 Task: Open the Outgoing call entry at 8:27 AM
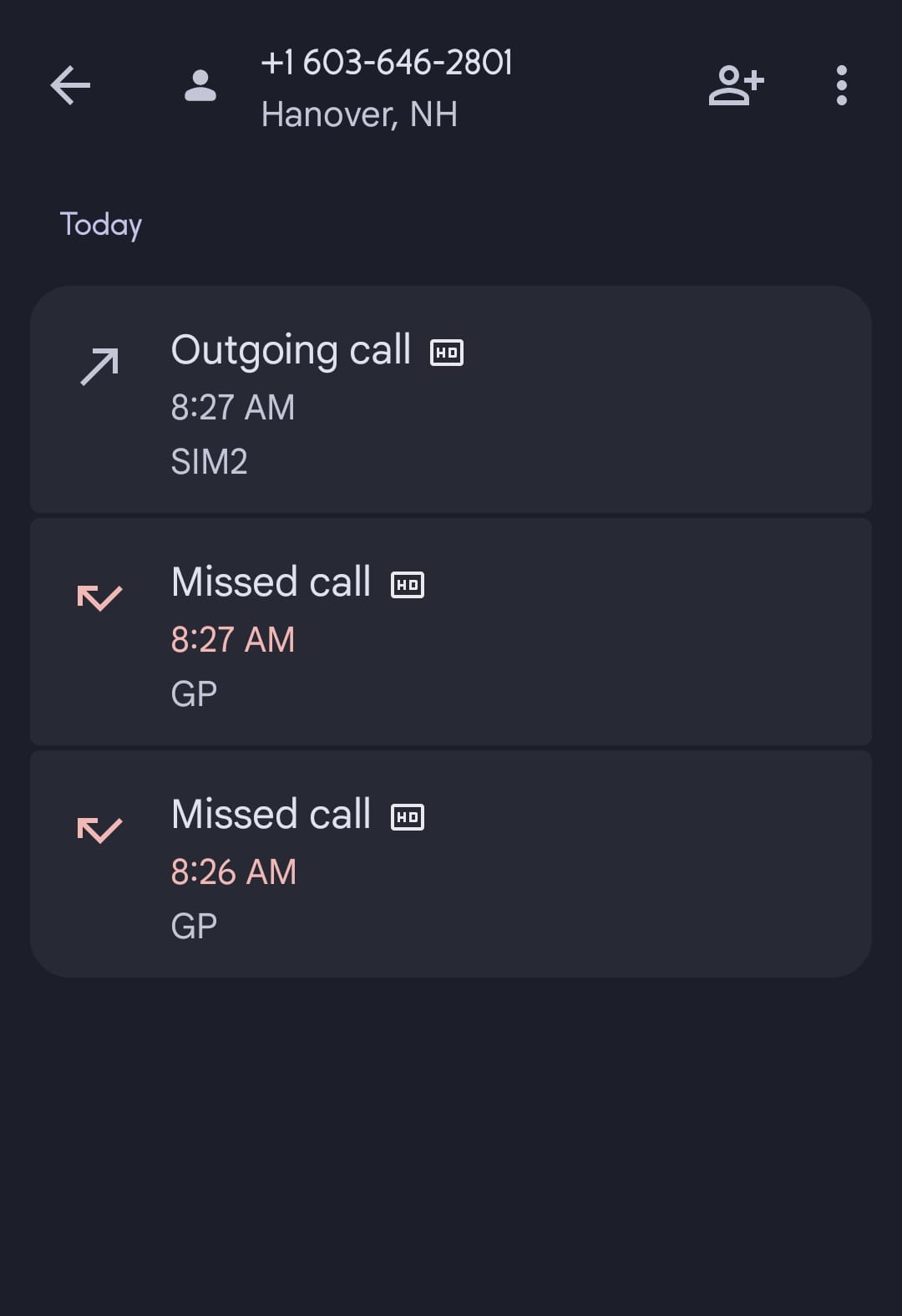point(451,399)
